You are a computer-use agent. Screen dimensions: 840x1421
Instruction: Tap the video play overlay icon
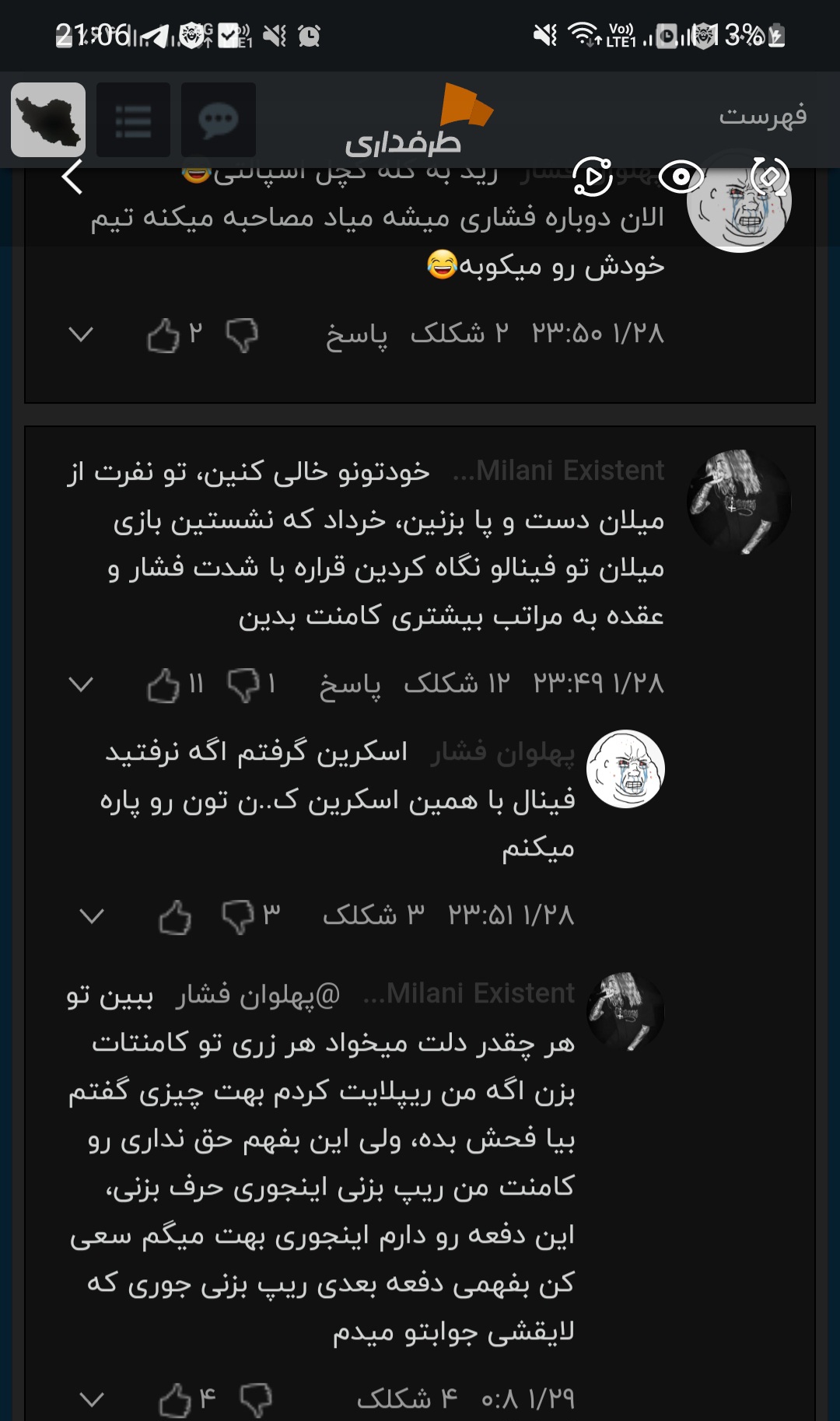pos(593,177)
